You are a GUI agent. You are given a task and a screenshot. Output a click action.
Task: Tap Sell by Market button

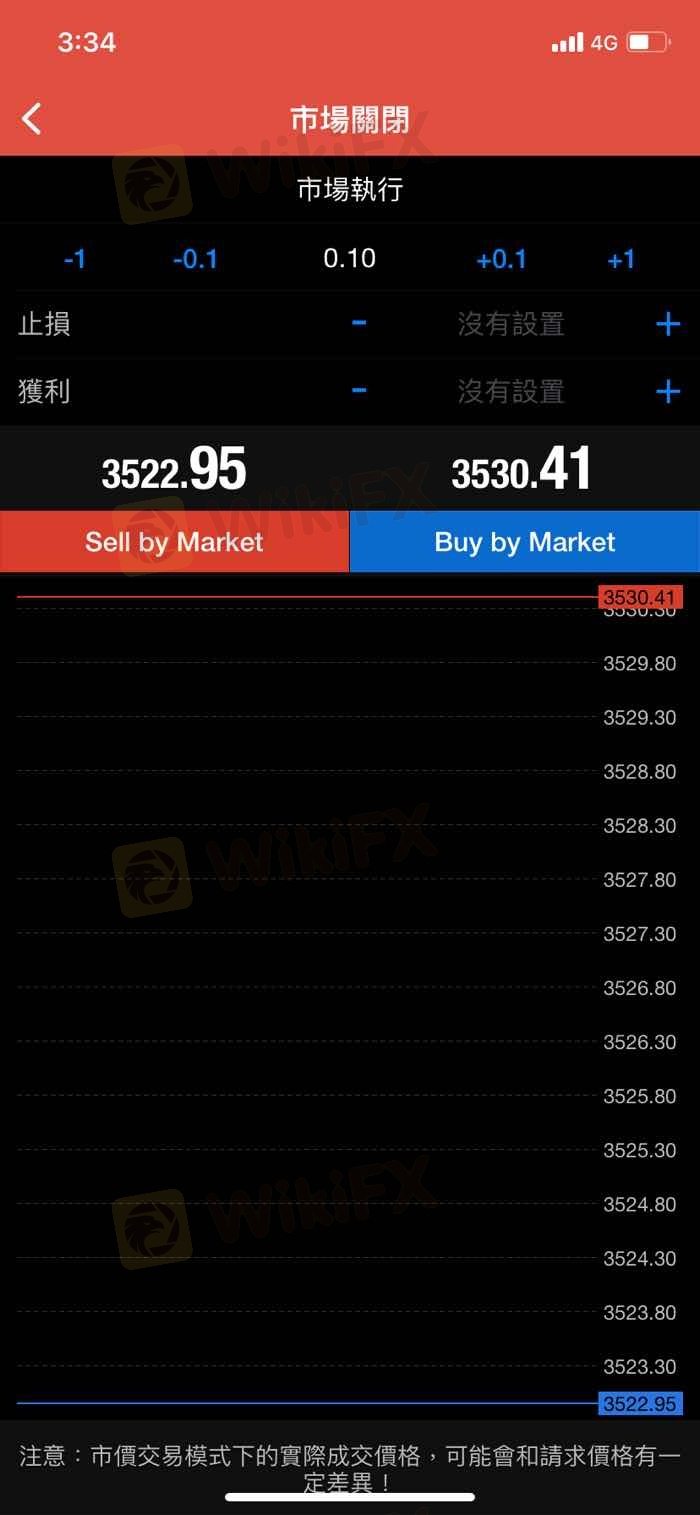(174, 542)
